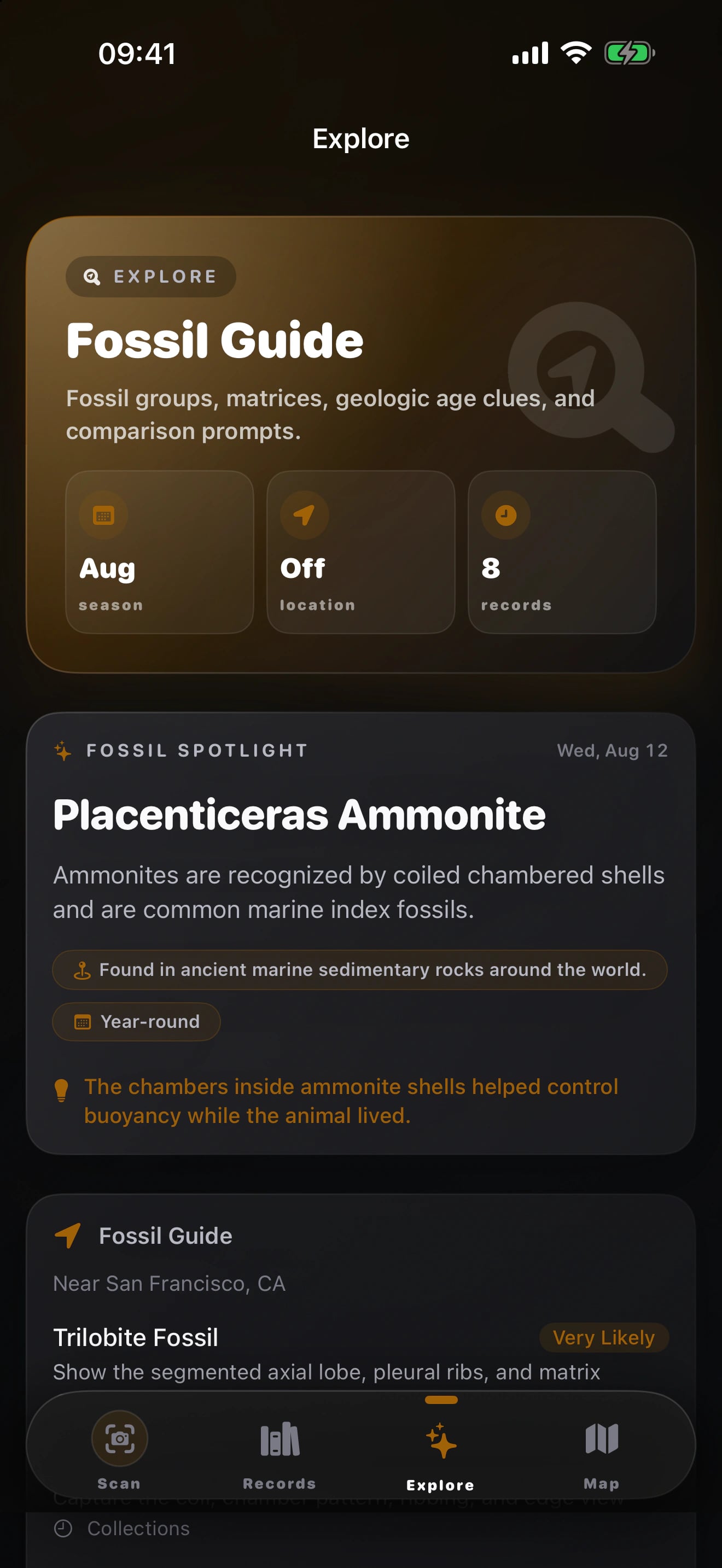Open the Records tab
Image resolution: width=722 pixels, height=1568 pixels.
pos(280,1450)
